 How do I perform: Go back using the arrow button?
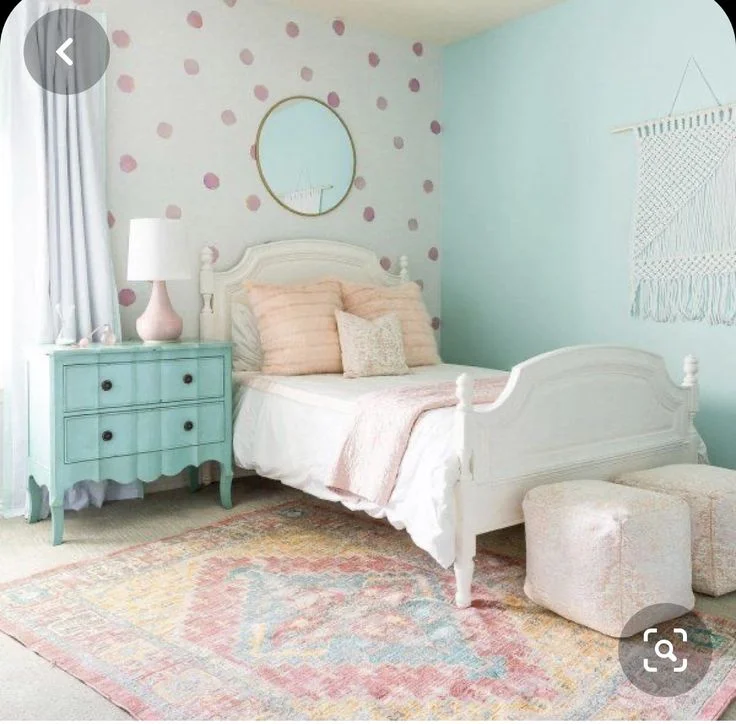pos(66,51)
